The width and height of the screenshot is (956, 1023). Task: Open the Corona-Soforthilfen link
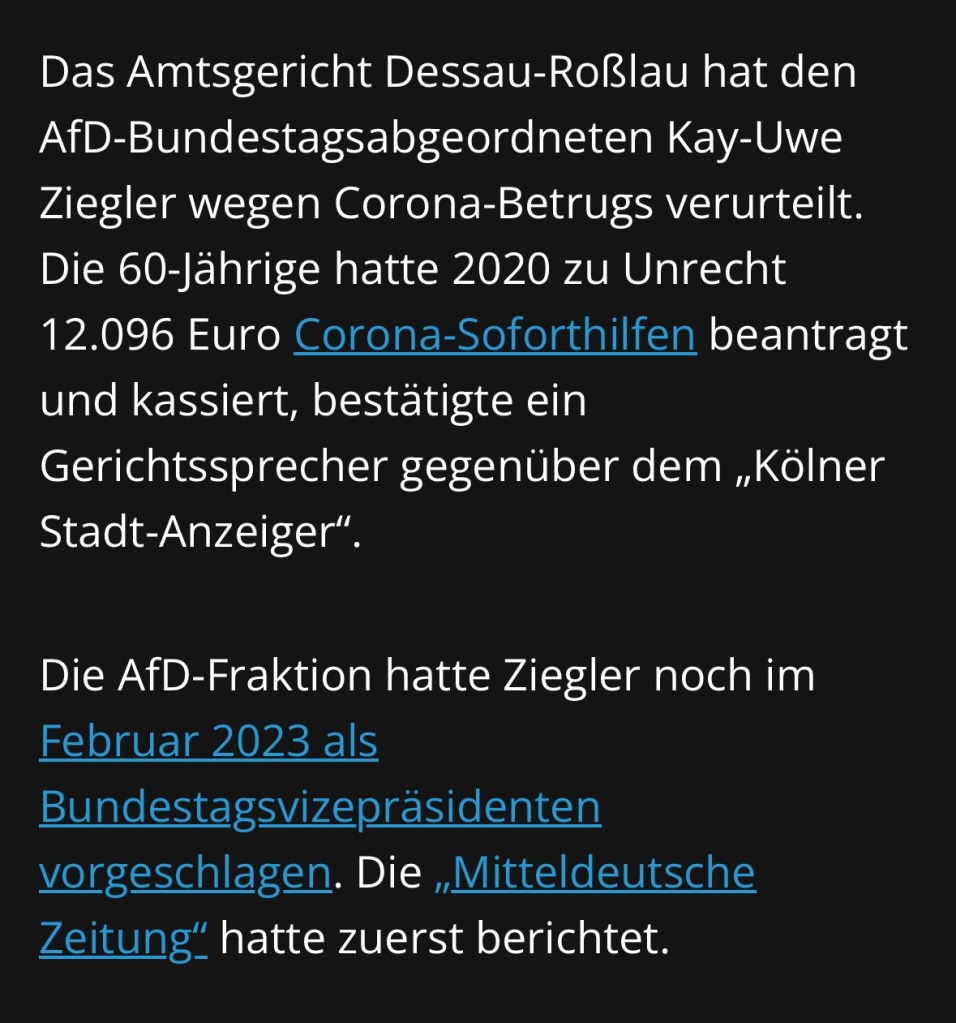[494, 336]
